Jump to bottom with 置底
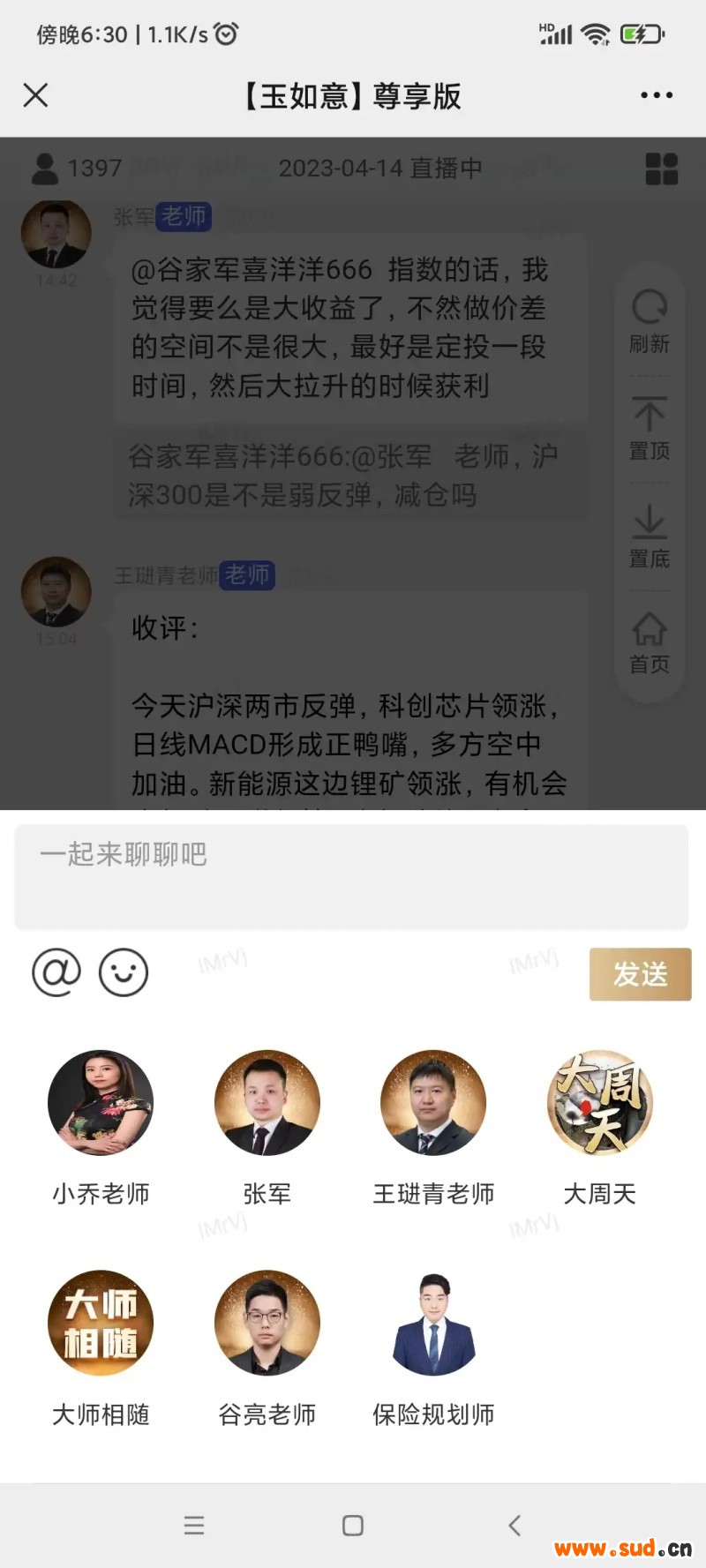 coord(650,536)
